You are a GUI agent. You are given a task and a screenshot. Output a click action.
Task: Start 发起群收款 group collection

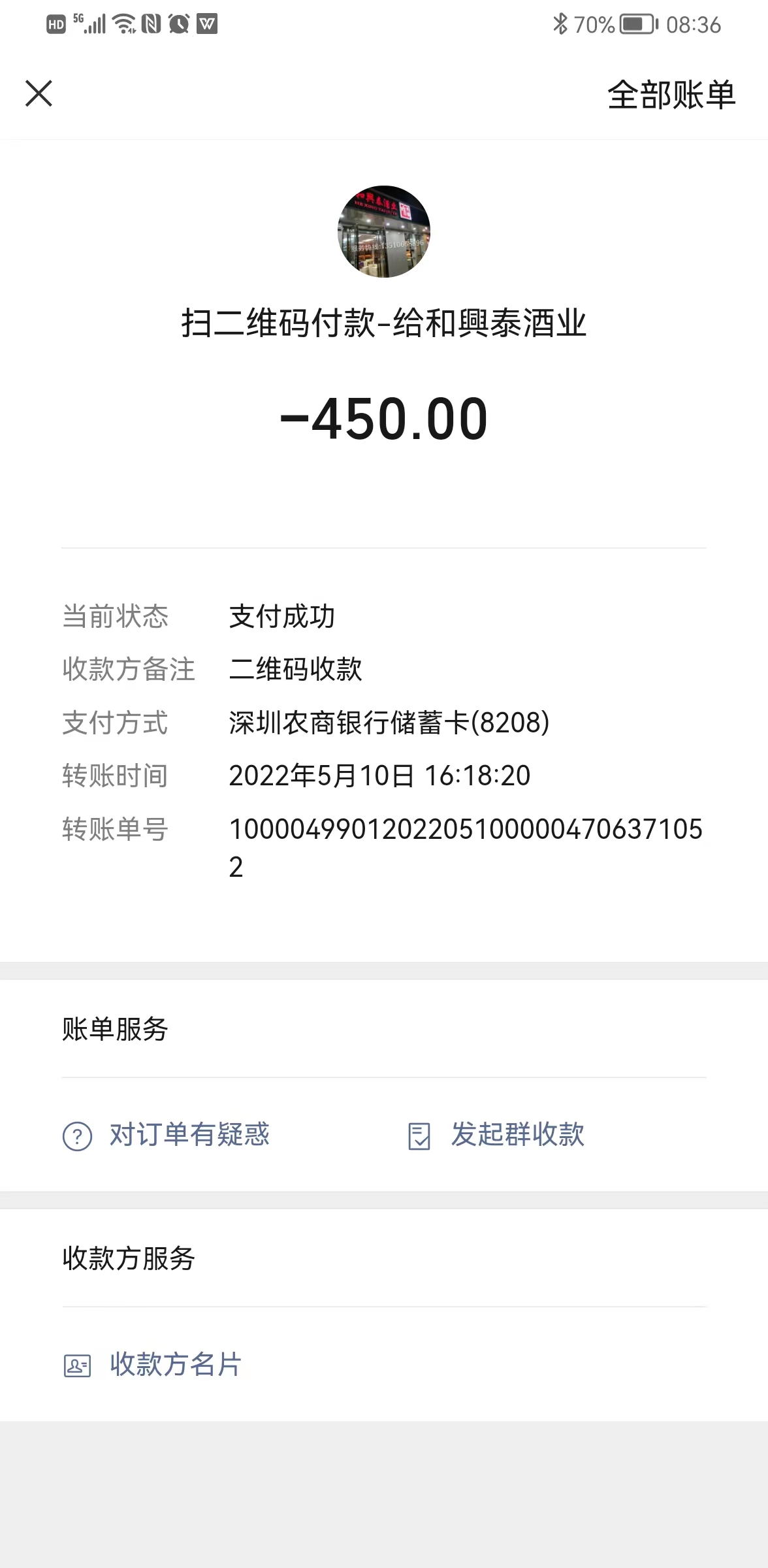496,1135
